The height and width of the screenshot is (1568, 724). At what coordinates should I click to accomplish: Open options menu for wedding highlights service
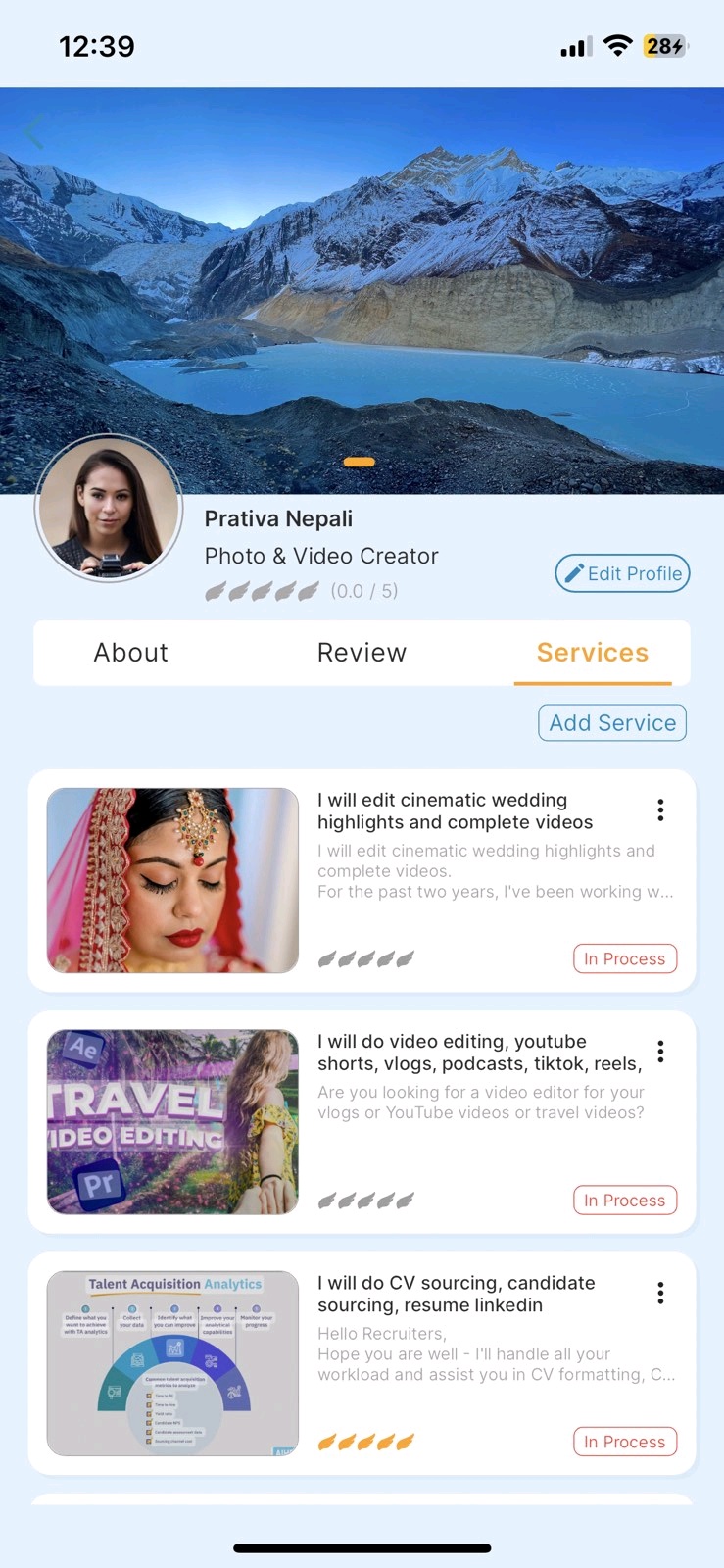coord(660,809)
